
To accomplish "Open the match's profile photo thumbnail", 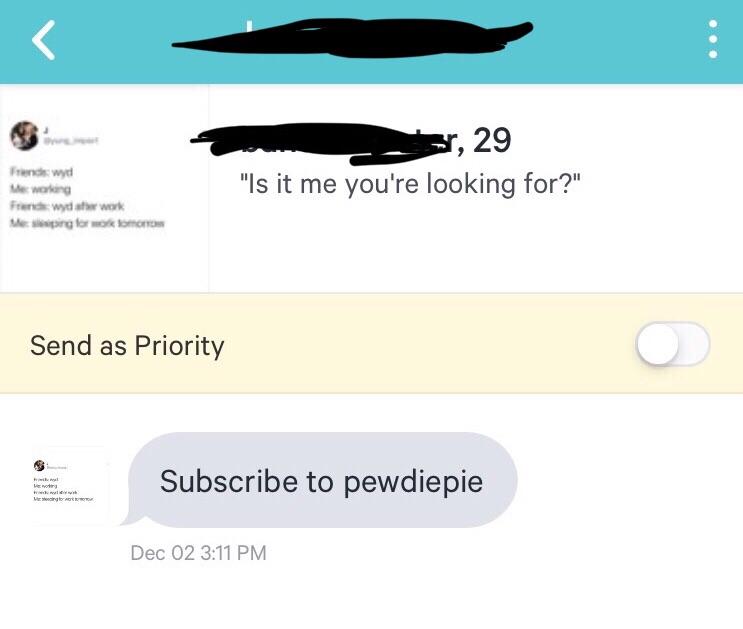I will pos(104,188).
